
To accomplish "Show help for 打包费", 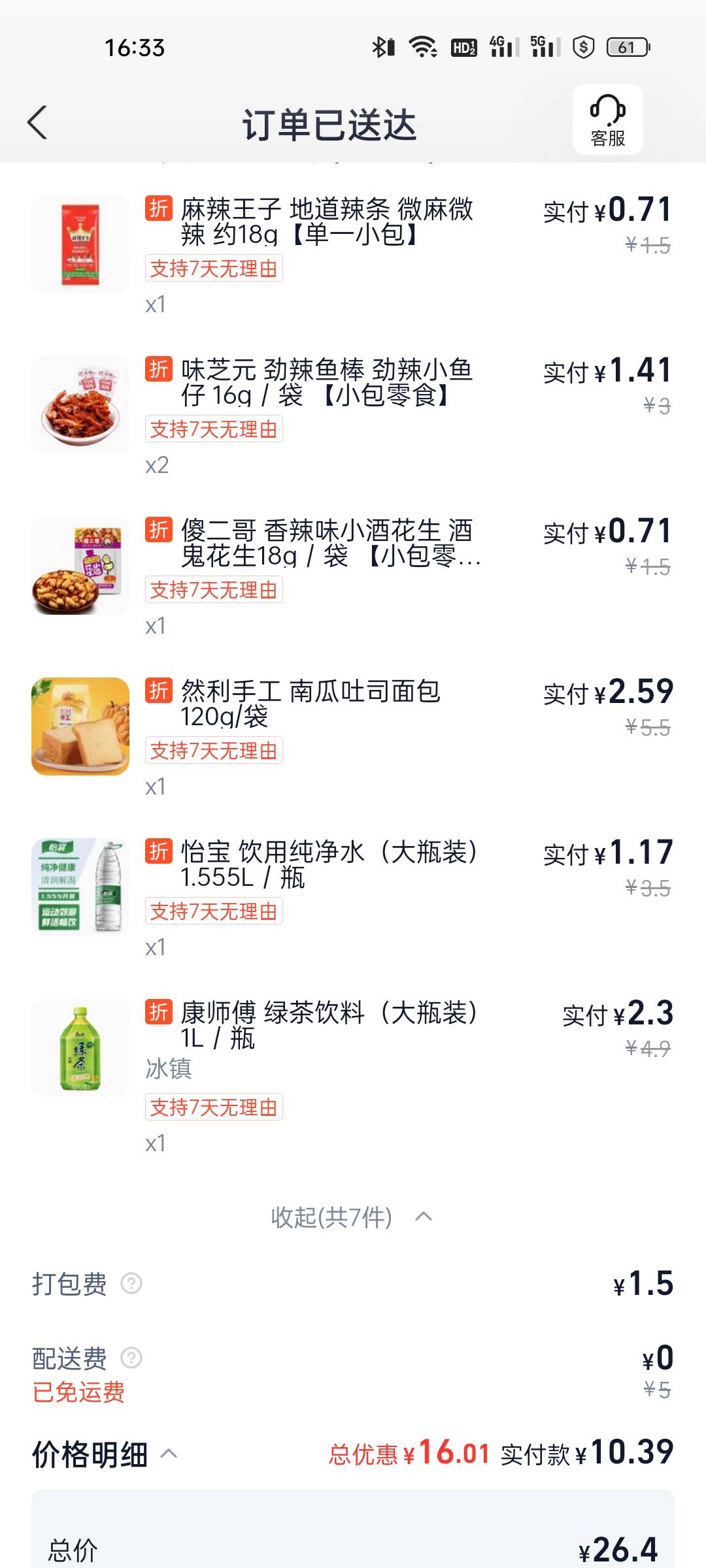I will [x=131, y=1284].
